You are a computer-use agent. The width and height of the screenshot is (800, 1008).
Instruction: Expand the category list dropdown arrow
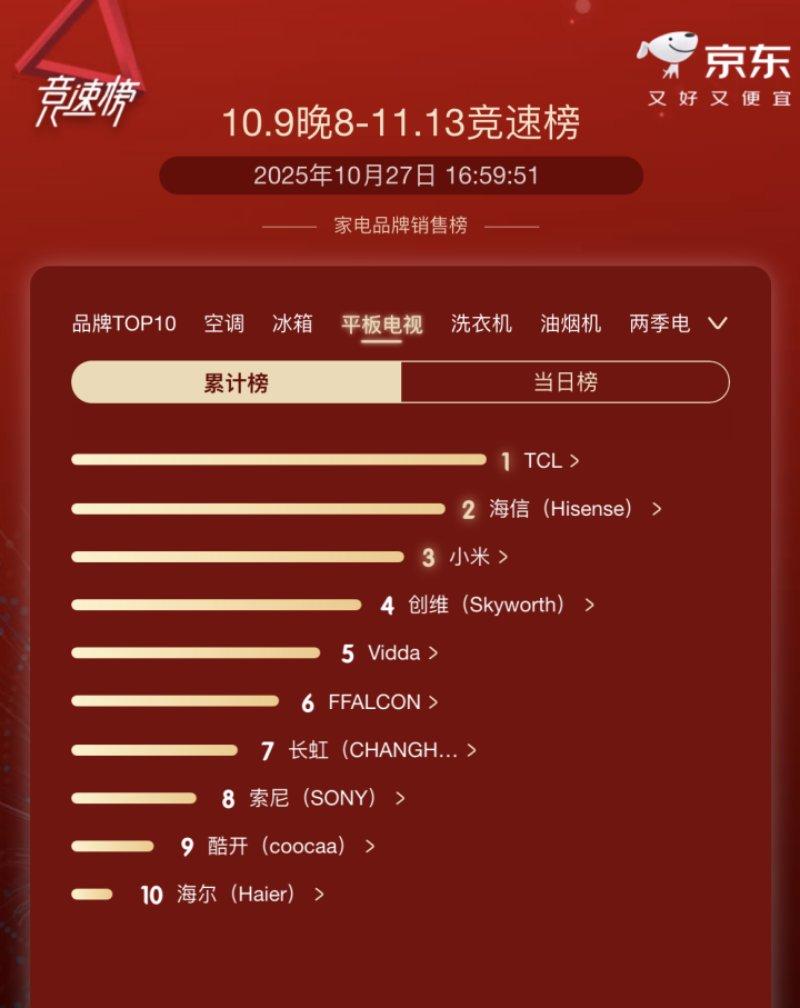(717, 323)
